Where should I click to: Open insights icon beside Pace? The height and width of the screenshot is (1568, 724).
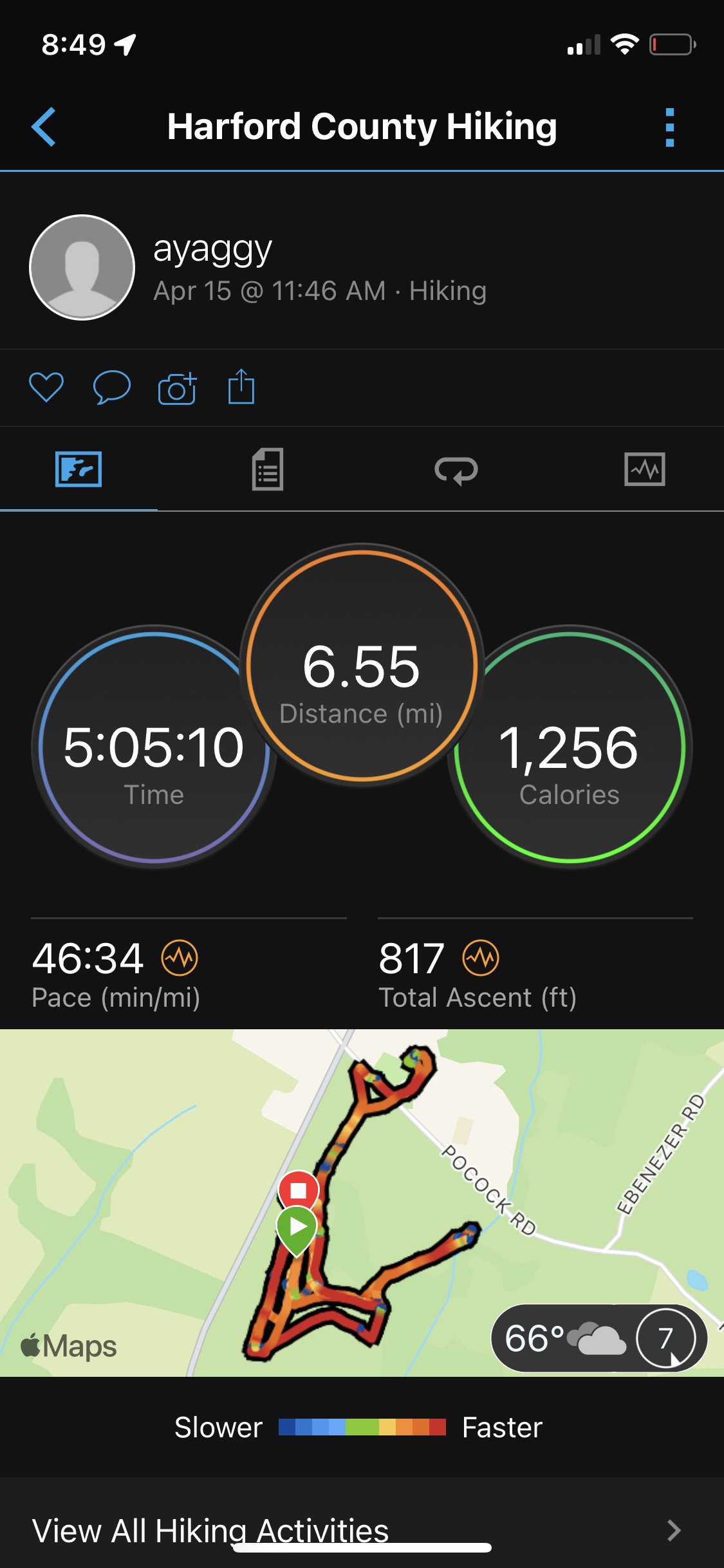[x=180, y=958]
